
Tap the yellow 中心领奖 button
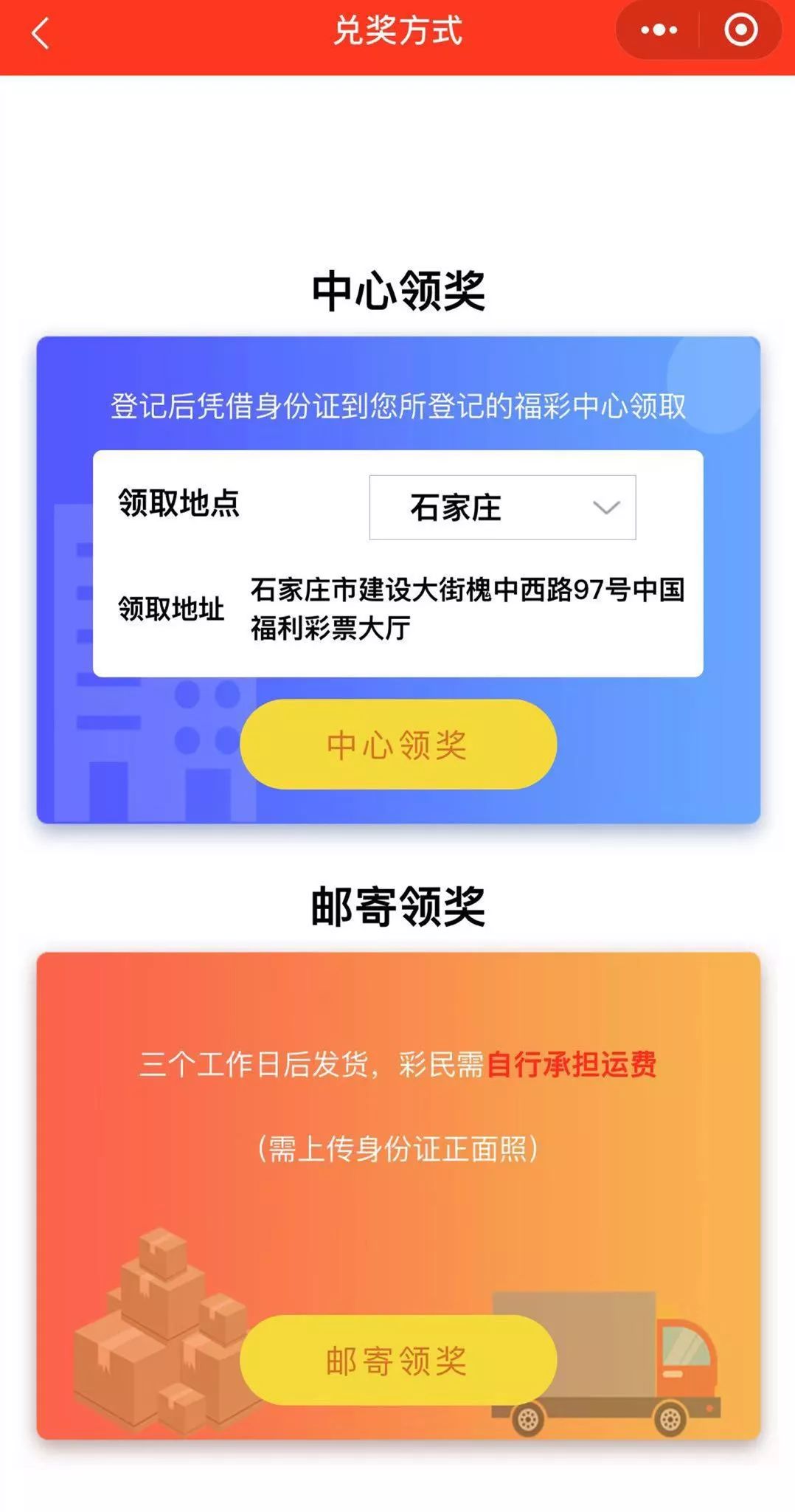pos(398,744)
